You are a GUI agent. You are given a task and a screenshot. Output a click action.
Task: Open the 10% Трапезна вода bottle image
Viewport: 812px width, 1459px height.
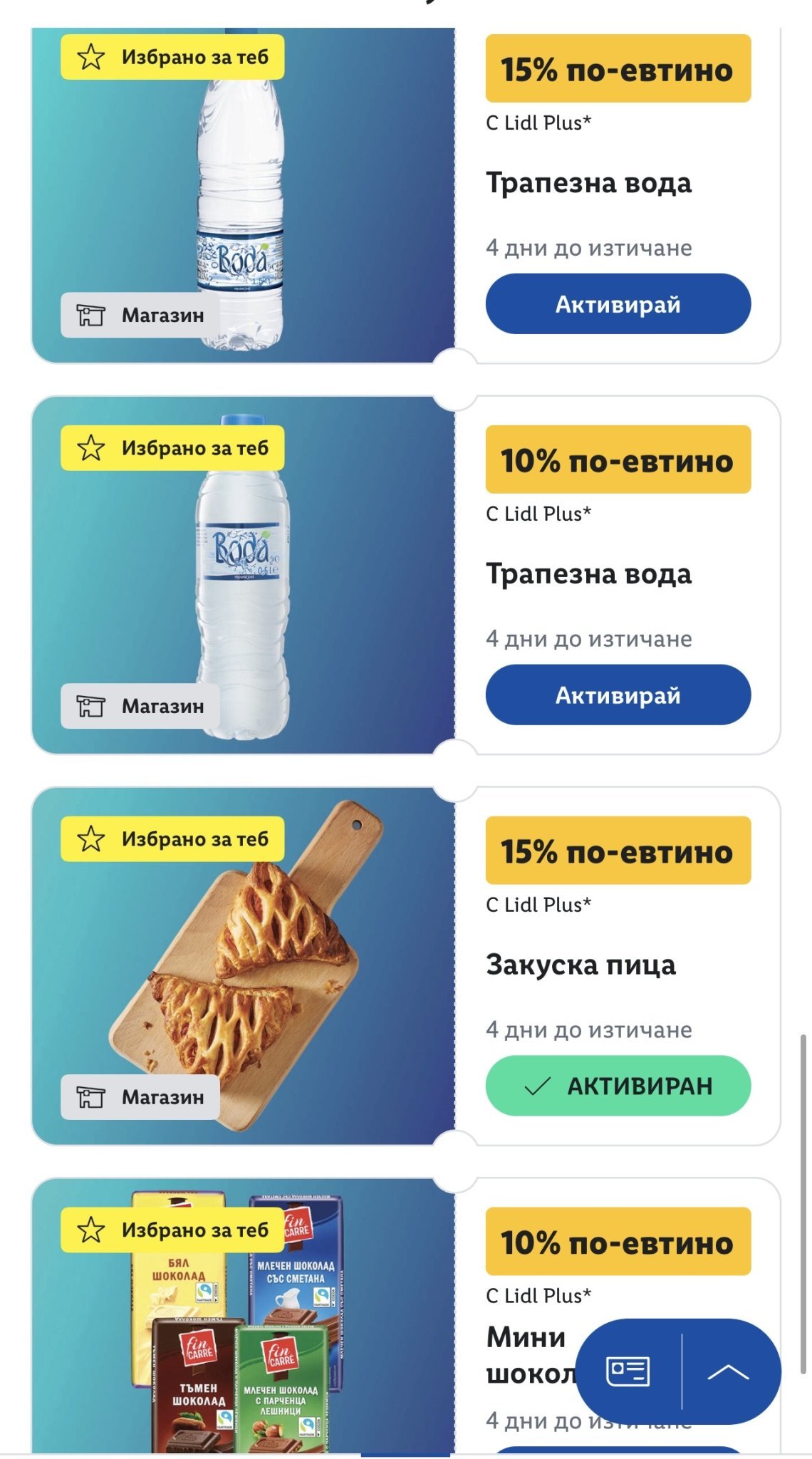pyautogui.click(x=242, y=577)
